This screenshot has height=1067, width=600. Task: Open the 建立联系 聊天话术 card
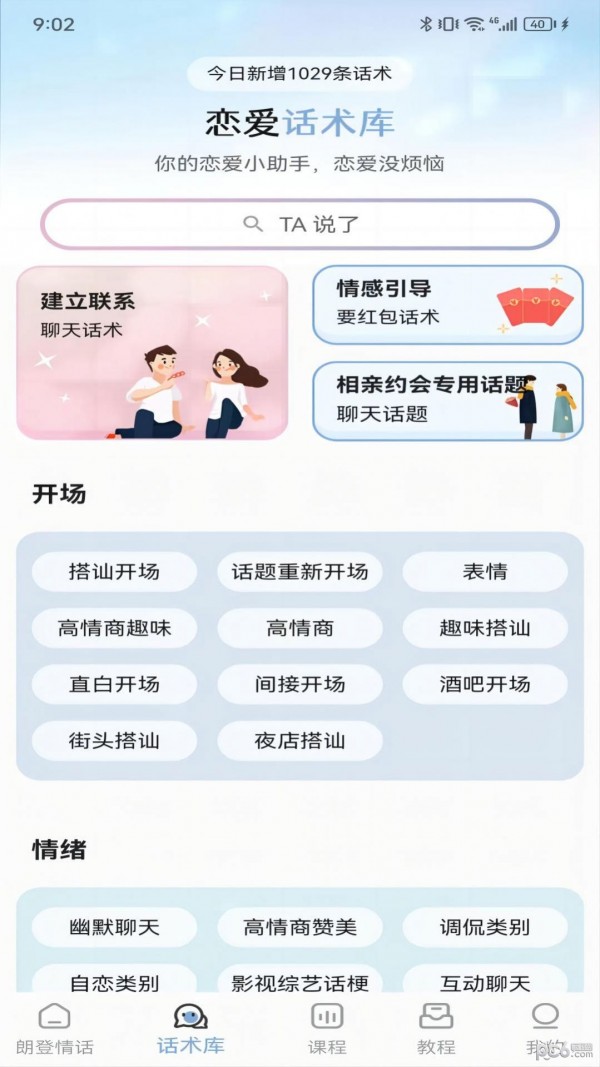pyautogui.click(x=152, y=353)
